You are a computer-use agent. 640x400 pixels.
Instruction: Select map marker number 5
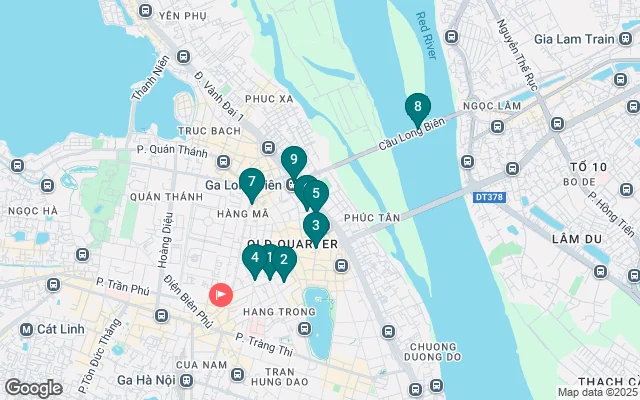(x=317, y=193)
